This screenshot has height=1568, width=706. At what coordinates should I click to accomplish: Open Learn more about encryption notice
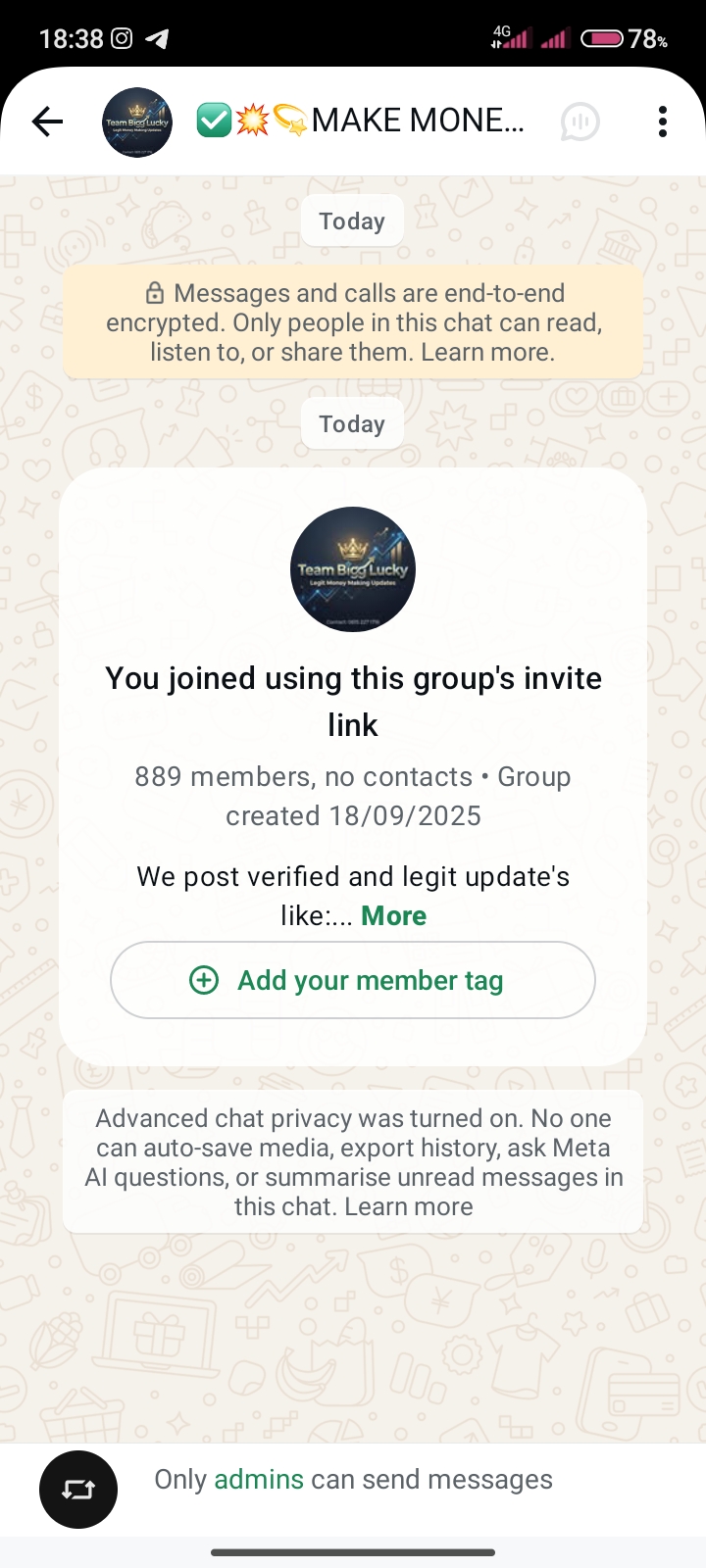point(487,352)
